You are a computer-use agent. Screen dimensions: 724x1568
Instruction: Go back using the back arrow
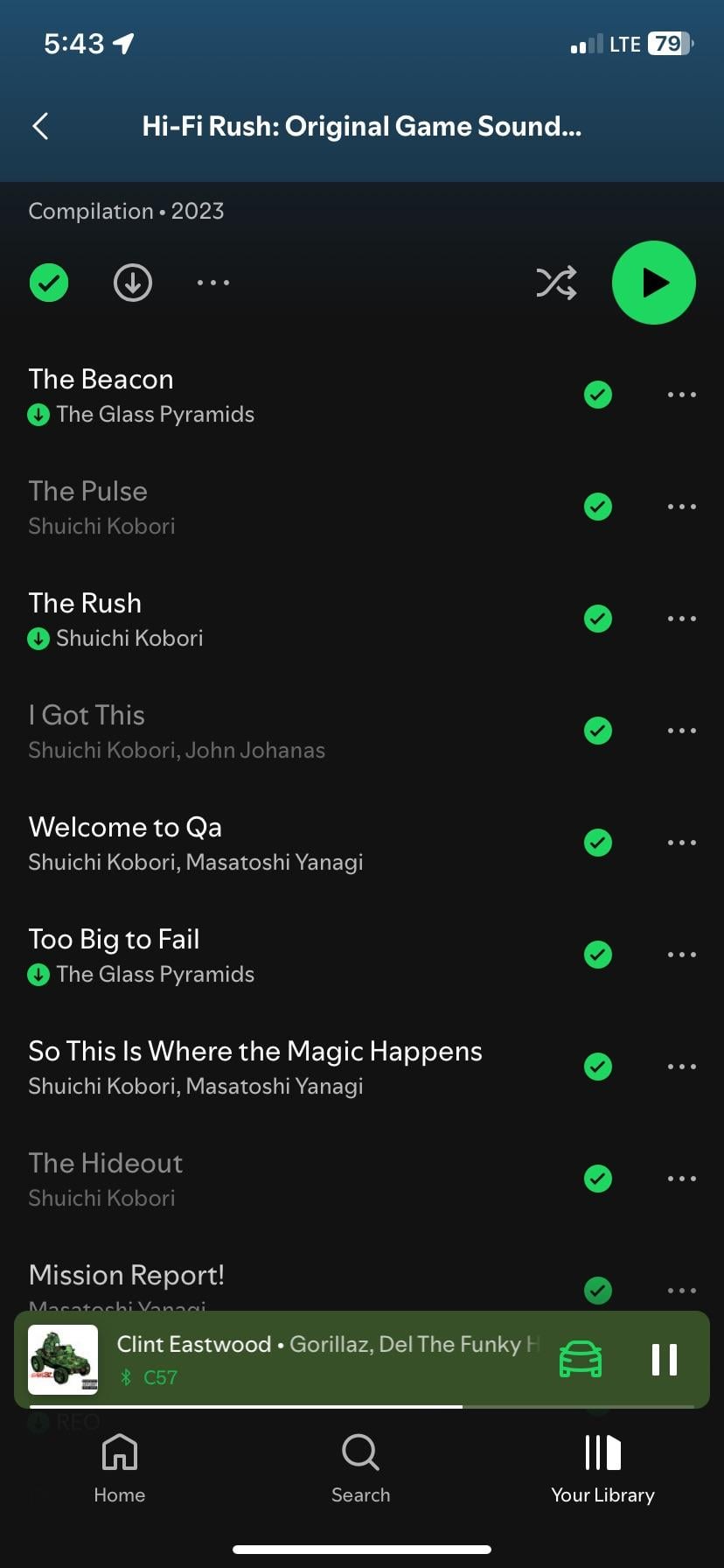click(x=40, y=126)
